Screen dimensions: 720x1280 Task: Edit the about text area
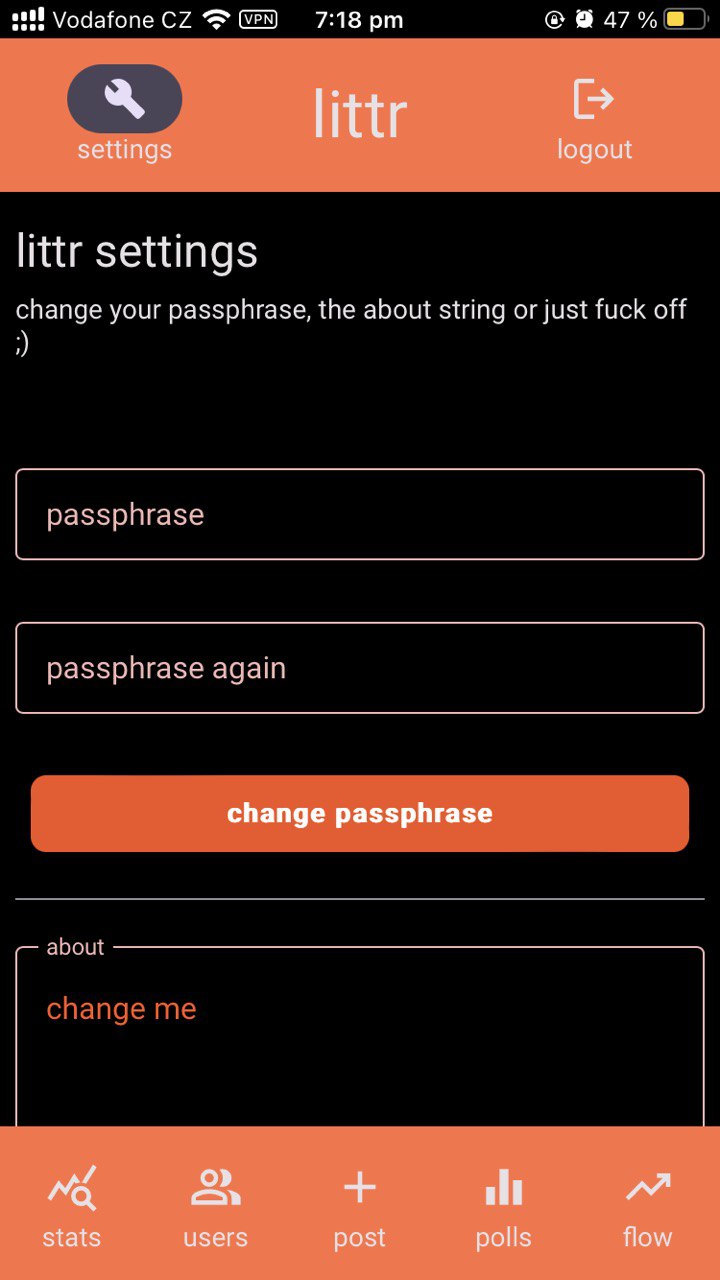360,1040
